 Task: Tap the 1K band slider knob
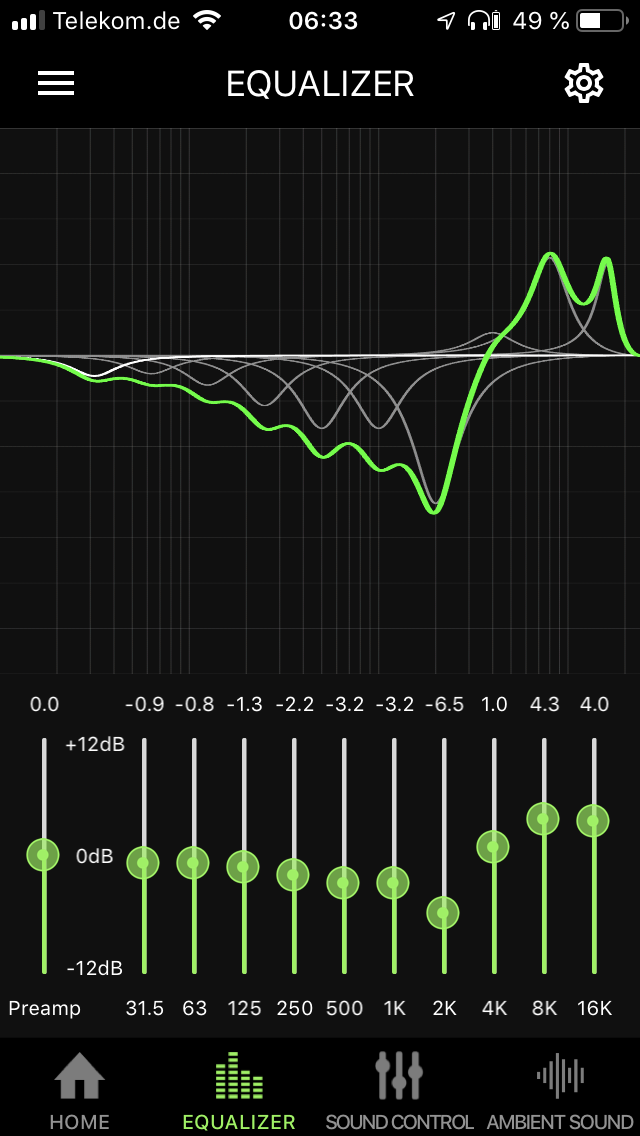[x=394, y=882]
